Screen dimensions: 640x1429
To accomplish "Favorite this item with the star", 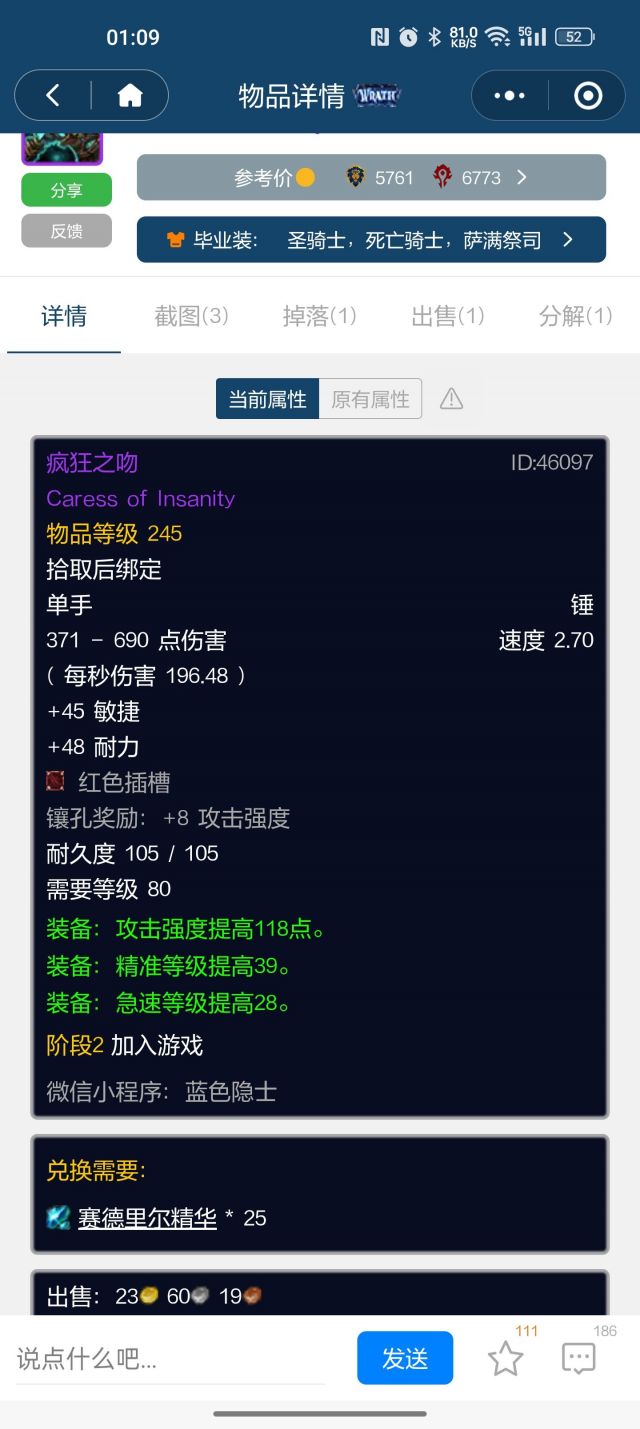I will pyautogui.click(x=505, y=1359).
